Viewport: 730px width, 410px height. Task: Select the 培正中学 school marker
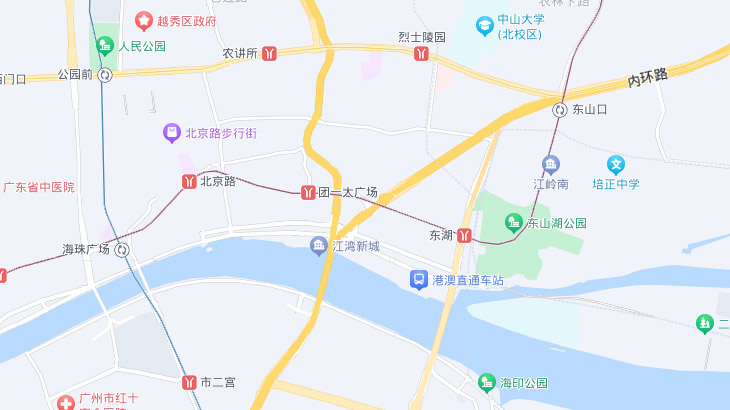pos(617,163)
